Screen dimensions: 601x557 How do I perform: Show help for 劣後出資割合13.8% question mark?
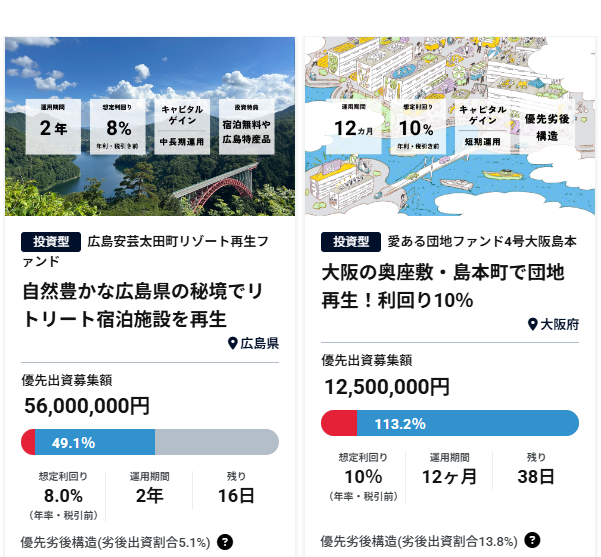pos(532,539)
